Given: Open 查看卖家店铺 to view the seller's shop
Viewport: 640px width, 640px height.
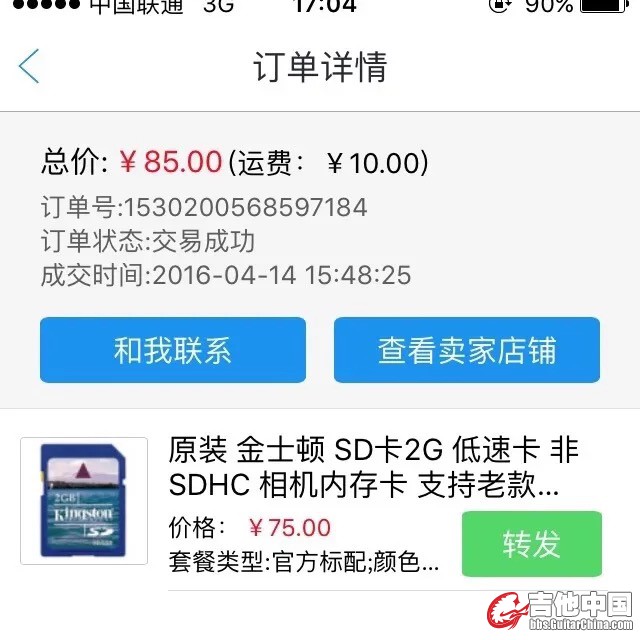Looking at the screenshot, I should (x=467, y=350).
